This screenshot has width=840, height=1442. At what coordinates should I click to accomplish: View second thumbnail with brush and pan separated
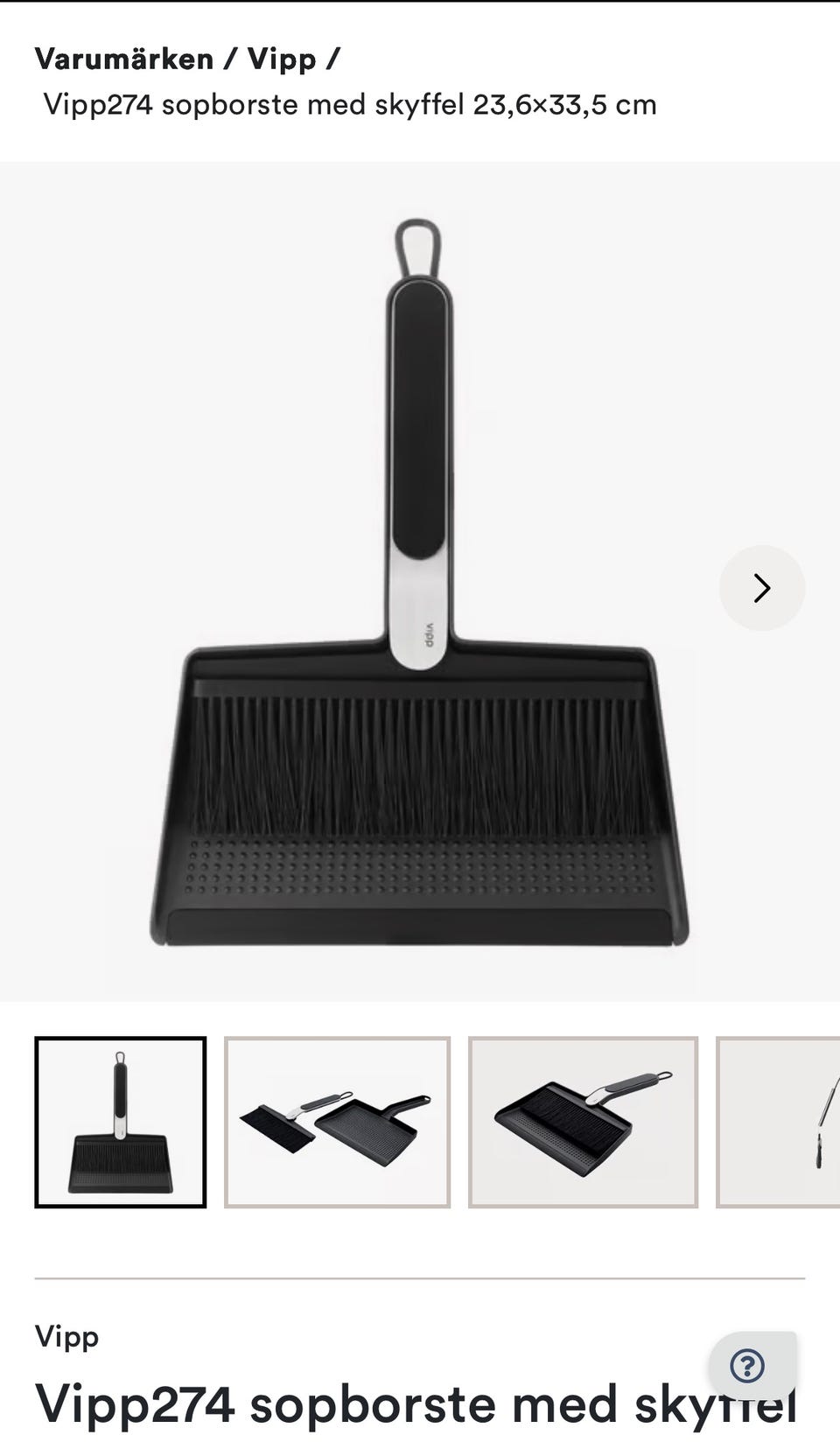337,1122
